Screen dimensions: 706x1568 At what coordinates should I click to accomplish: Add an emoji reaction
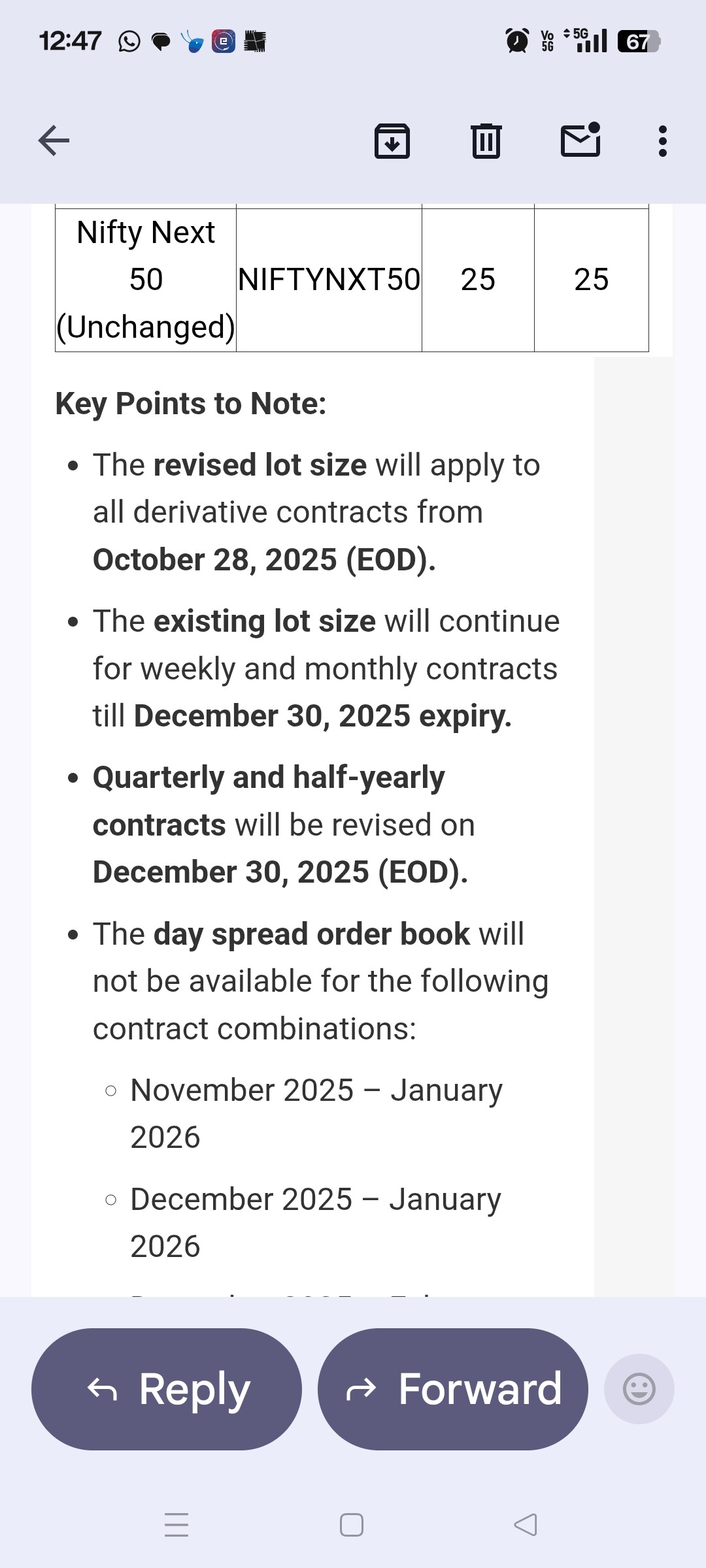tap(639, 1389)
